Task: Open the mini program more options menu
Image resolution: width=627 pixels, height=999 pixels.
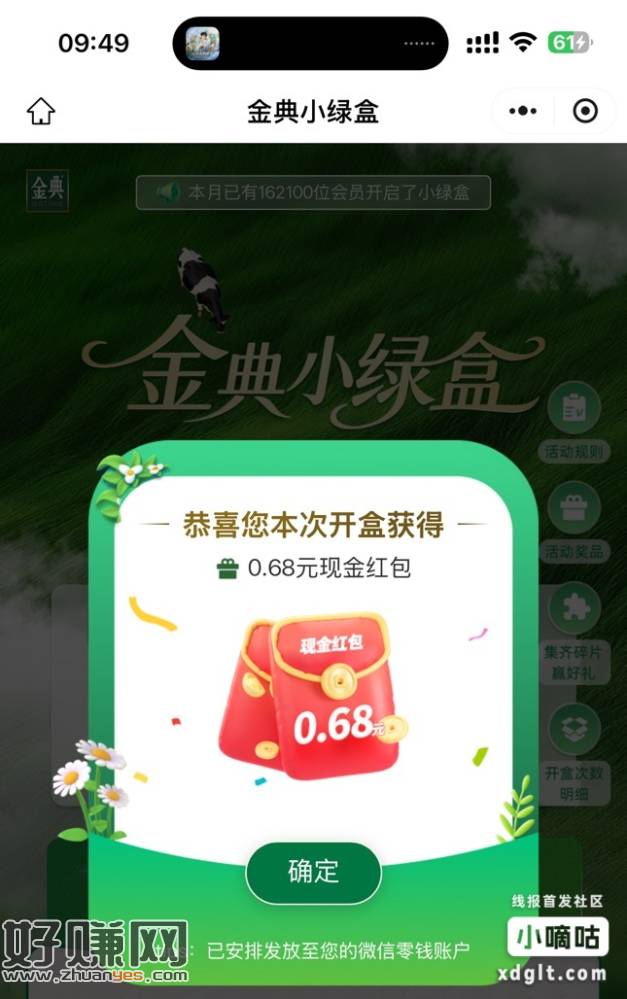Action: point(522,111)
